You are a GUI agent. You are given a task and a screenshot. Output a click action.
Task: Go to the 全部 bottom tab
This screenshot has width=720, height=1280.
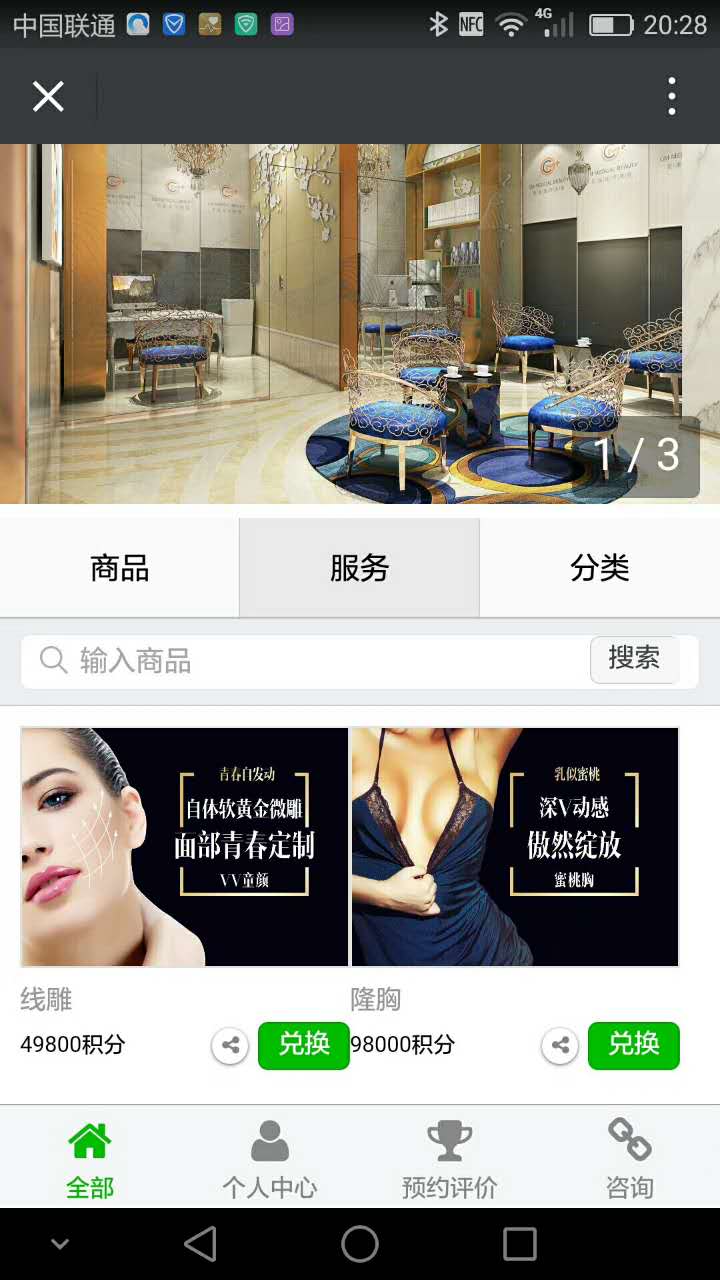coord(90,1158)
